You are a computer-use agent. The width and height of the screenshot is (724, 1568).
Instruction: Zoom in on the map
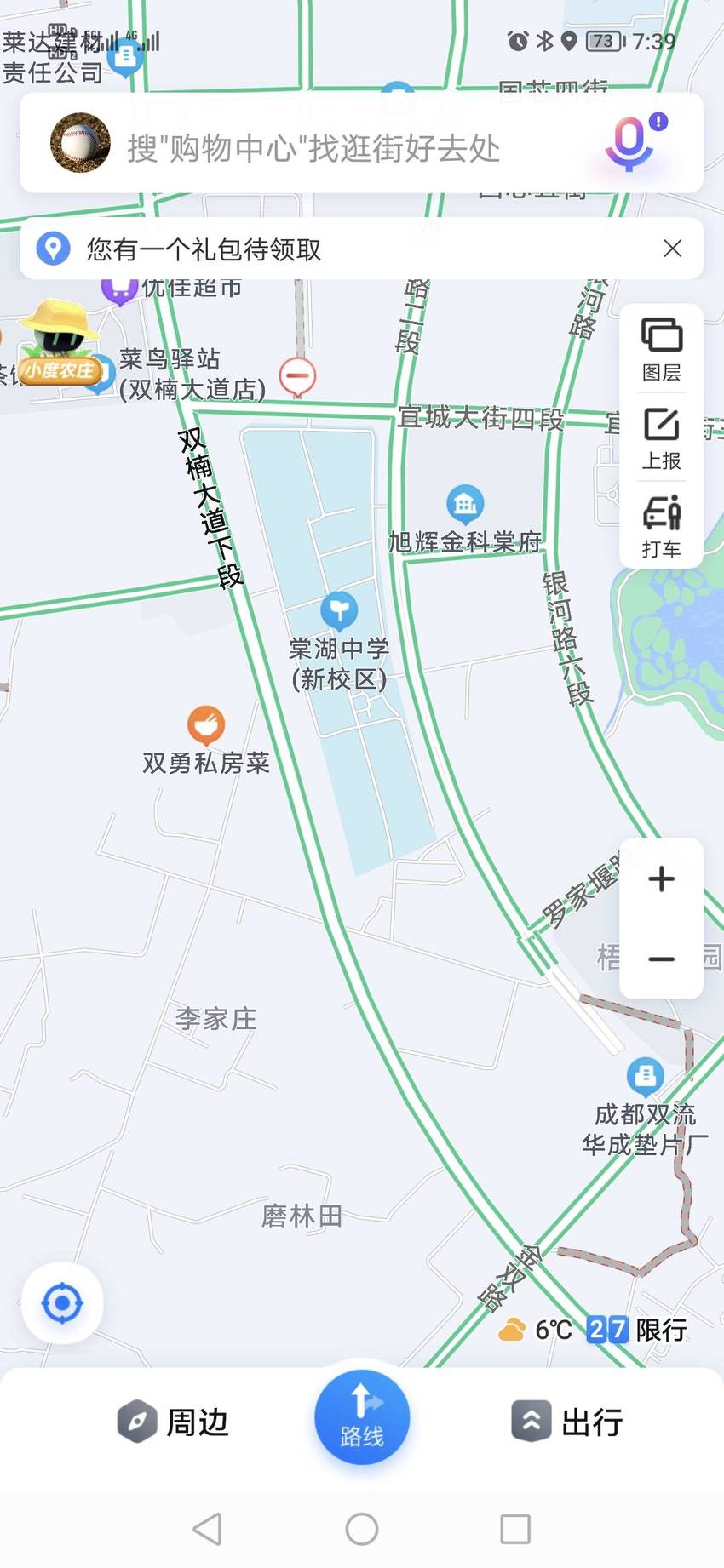click(661, 878)
